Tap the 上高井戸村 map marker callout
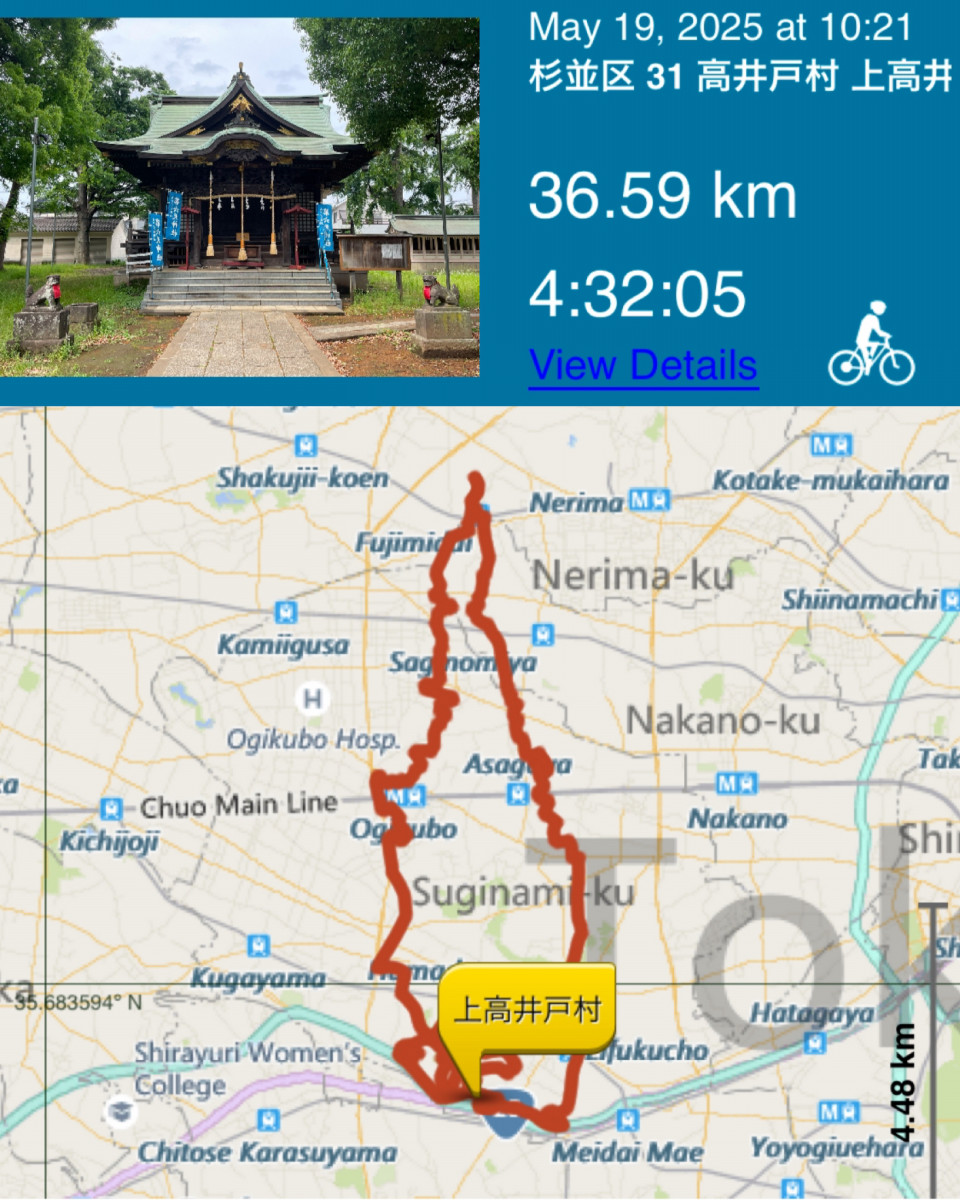This screenshot has height=1200, width=960. (x=527, y=1010)
